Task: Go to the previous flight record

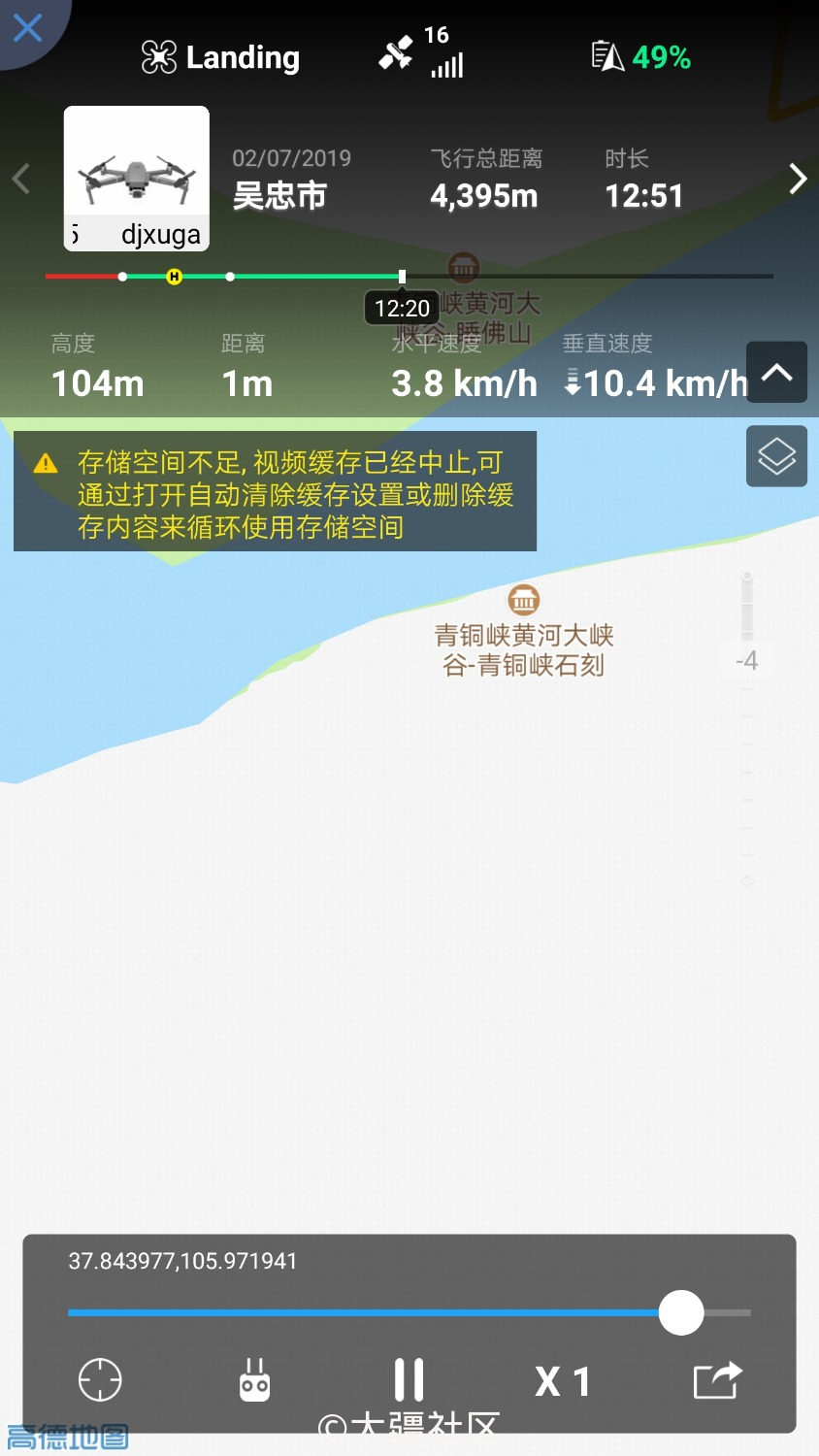Action: 21,180
